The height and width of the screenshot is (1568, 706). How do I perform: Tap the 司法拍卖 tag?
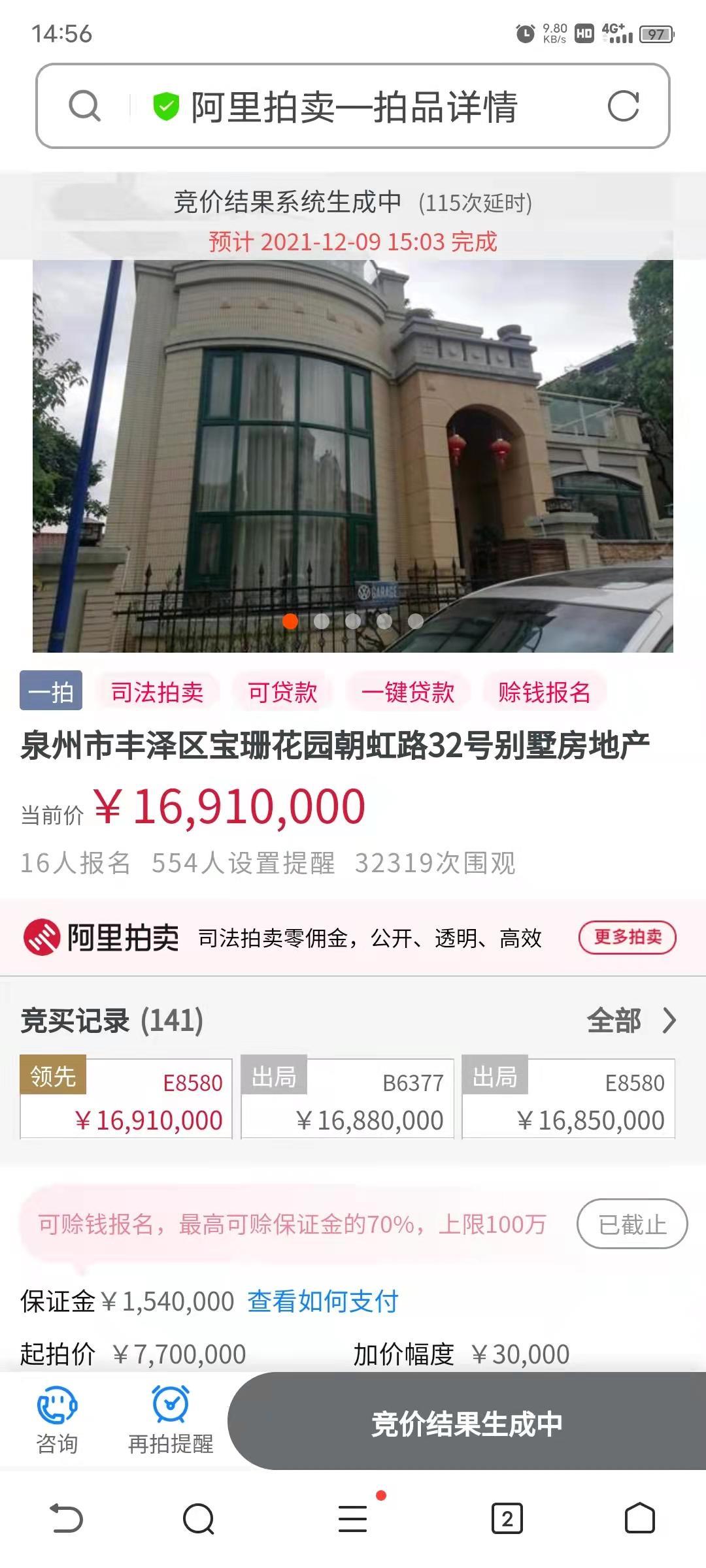157,692
